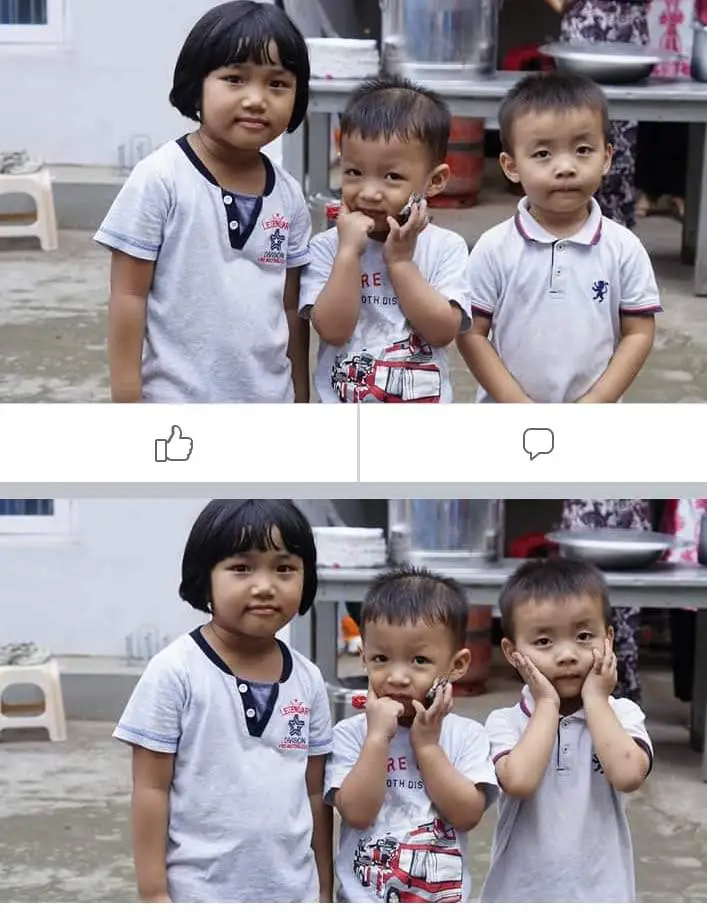
Task: Open the top photo of three kids
Action: coord(353,200)
